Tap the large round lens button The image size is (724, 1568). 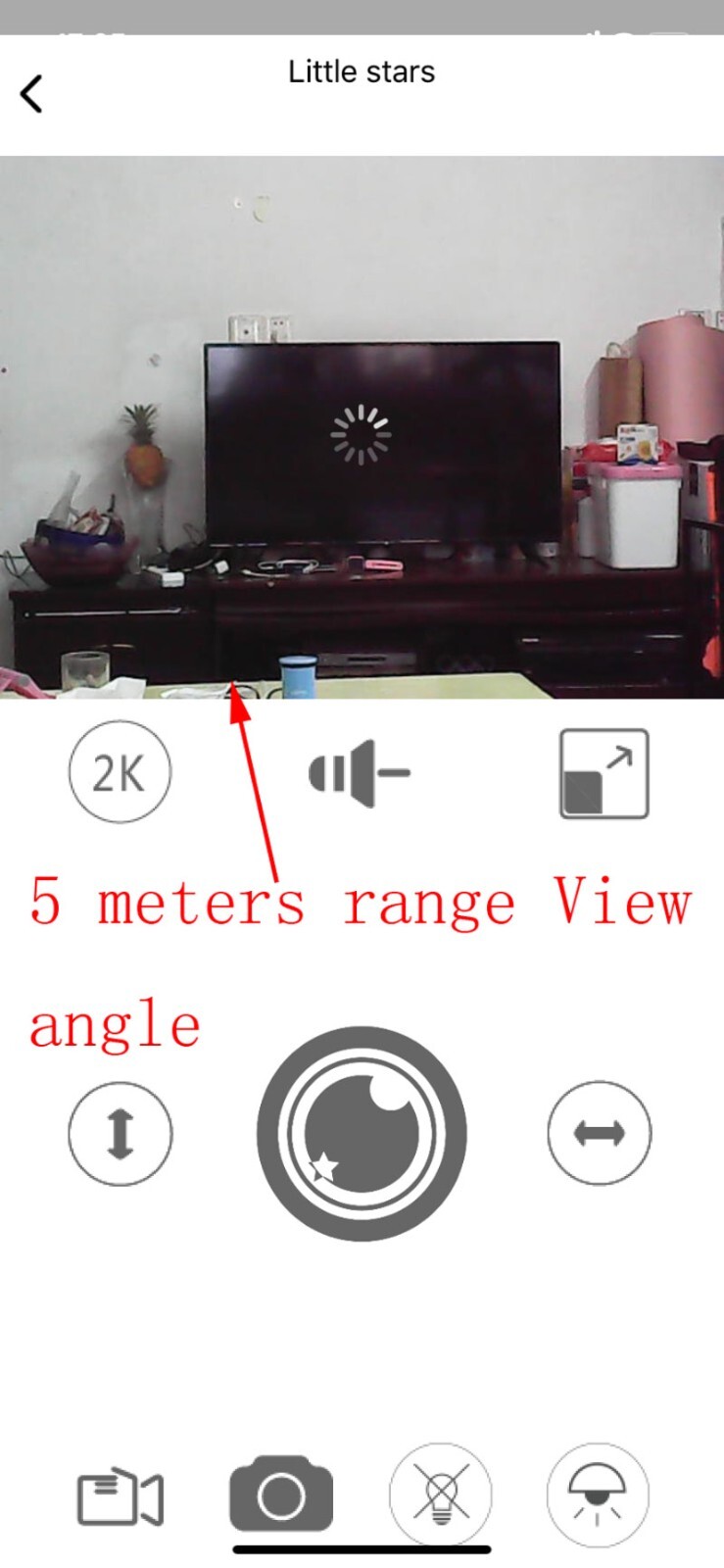coord(362,1134)
